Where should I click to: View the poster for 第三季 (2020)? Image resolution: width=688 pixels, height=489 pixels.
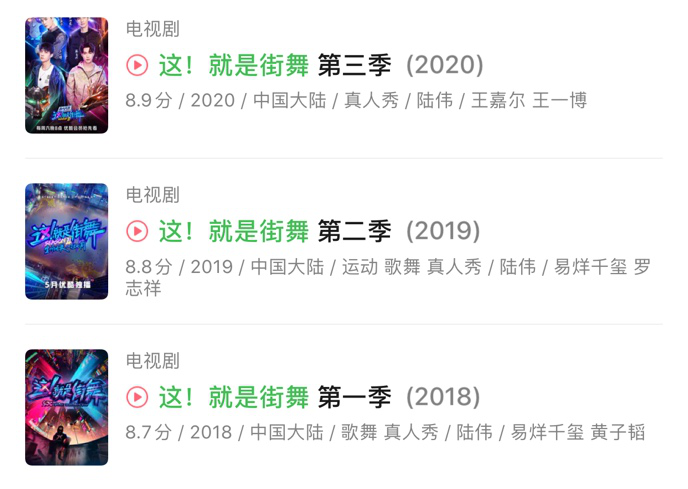(66, 76)
